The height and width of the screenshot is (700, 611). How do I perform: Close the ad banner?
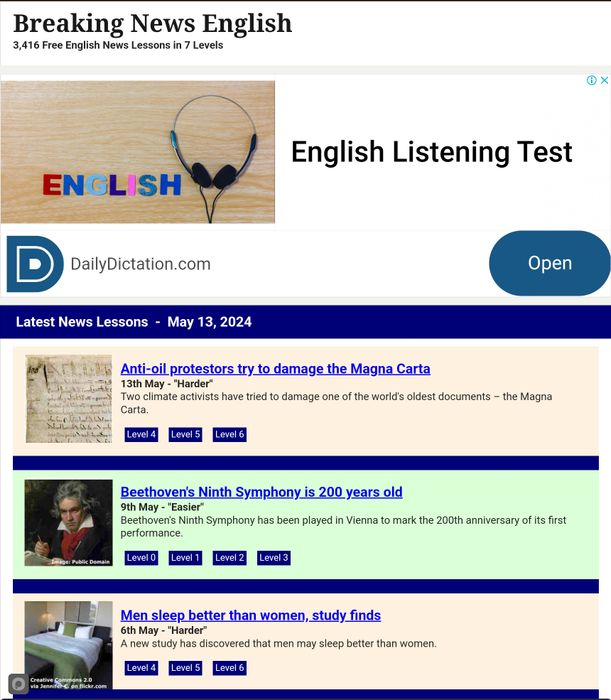[x=604, y=81]
